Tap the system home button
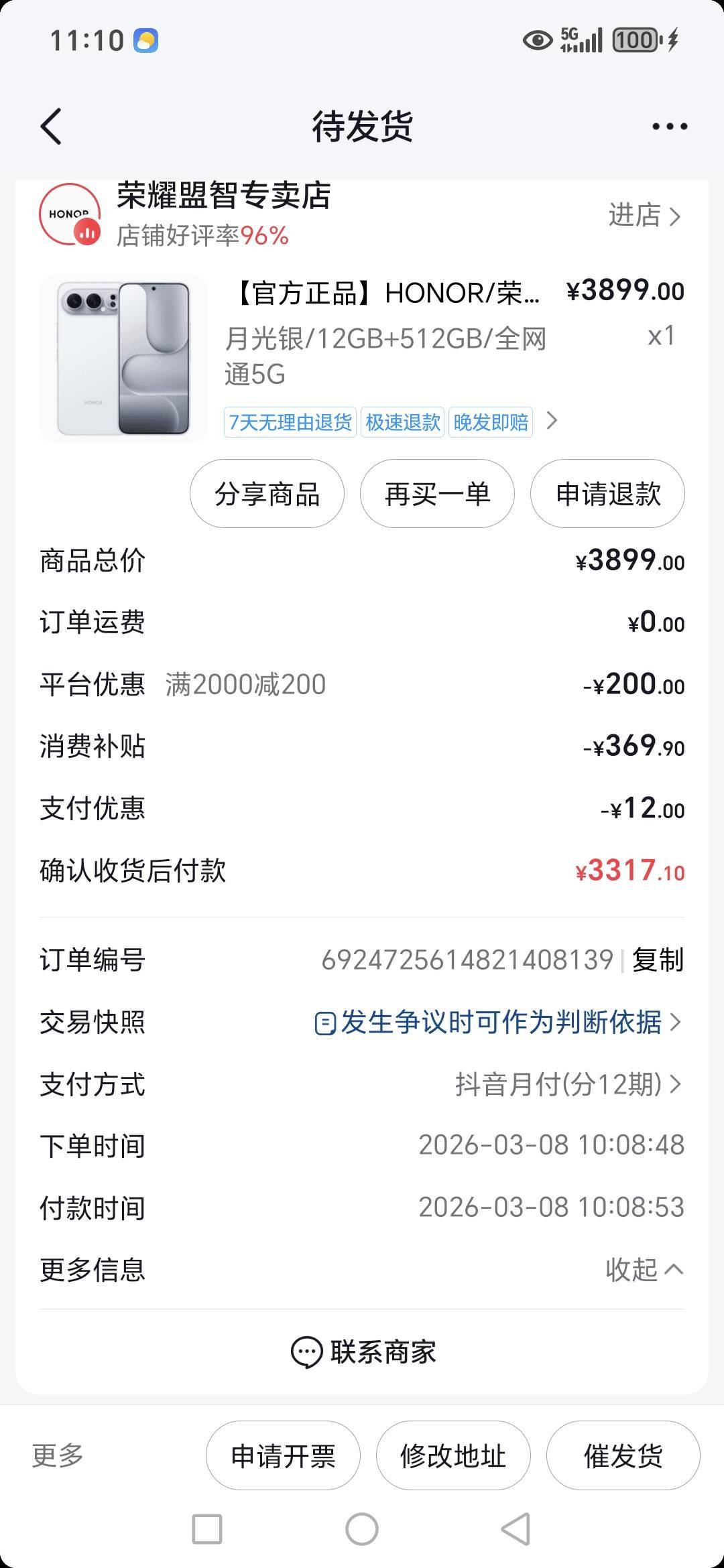The image size is (724, 1568). pos(362,1530)
